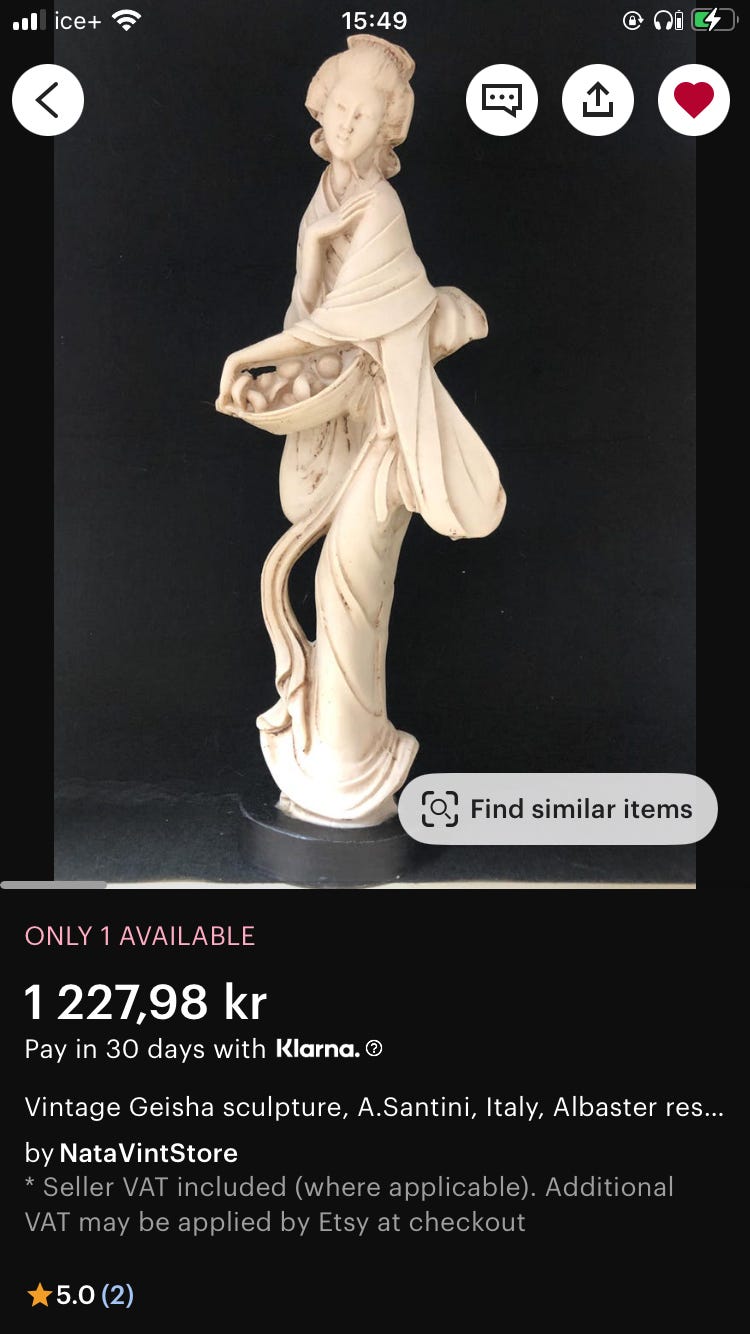Open the NataVintStore seller page
This screenshot has width=750, height=1334.
148,1153
